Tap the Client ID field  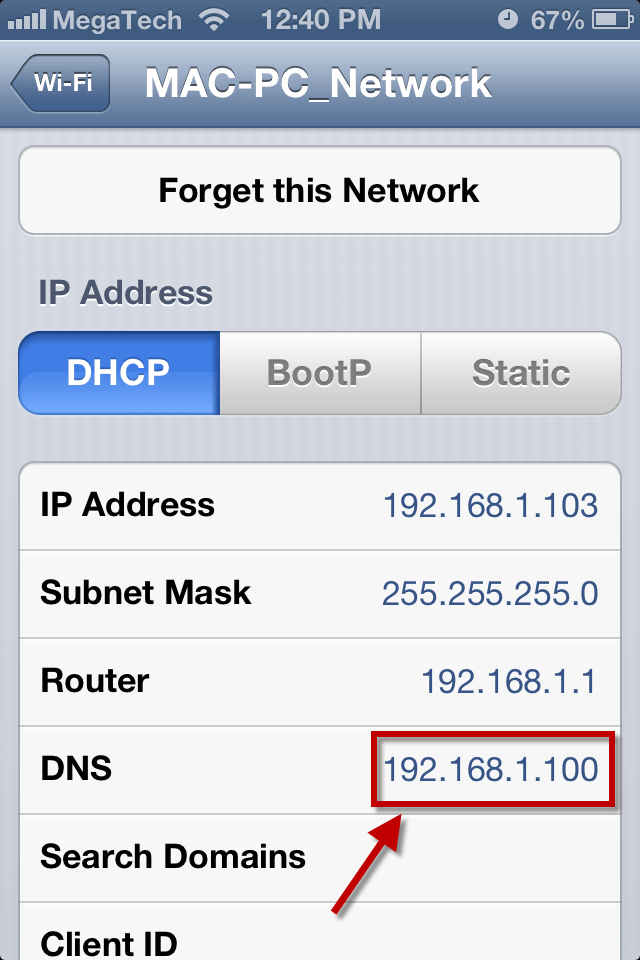click(320, 940)
